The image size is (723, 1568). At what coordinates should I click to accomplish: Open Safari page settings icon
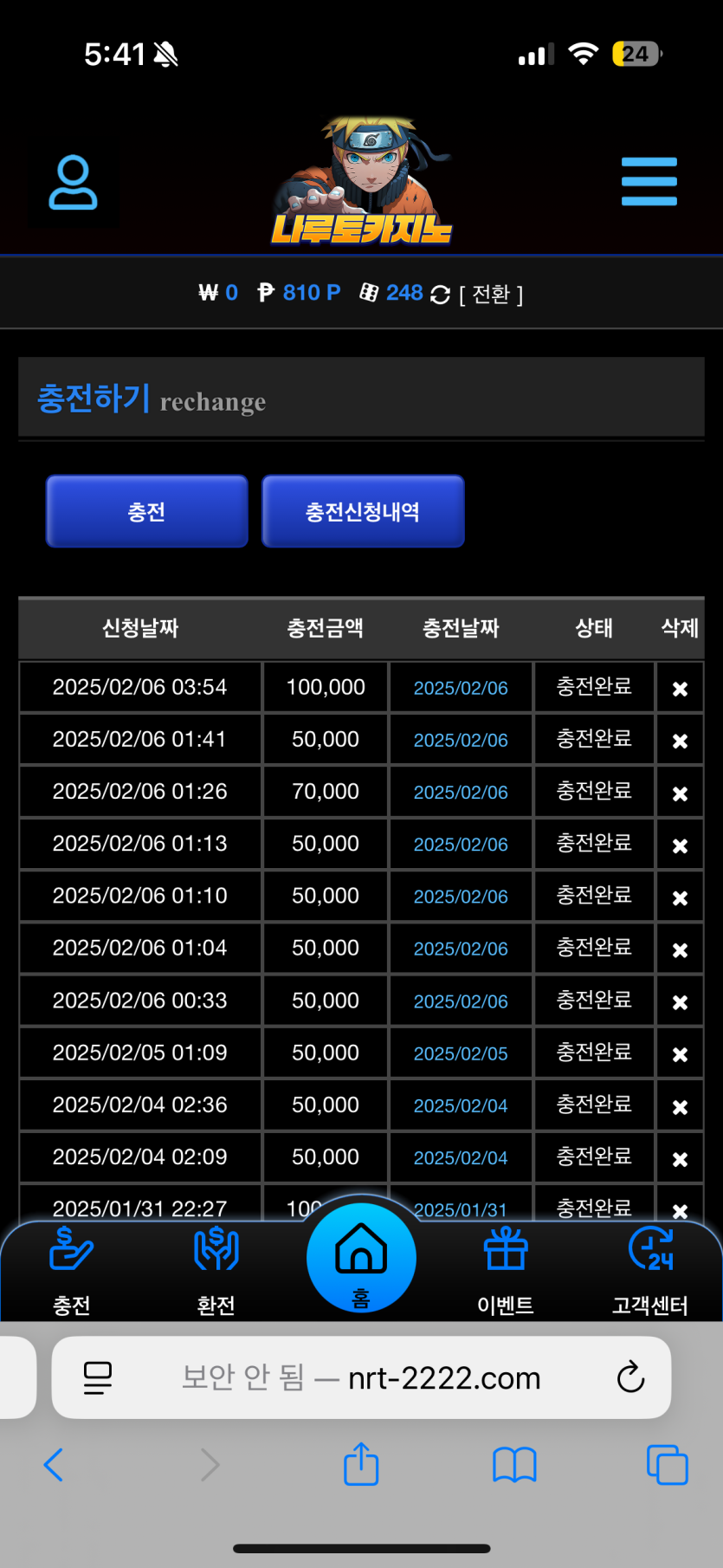[98, 1377]
